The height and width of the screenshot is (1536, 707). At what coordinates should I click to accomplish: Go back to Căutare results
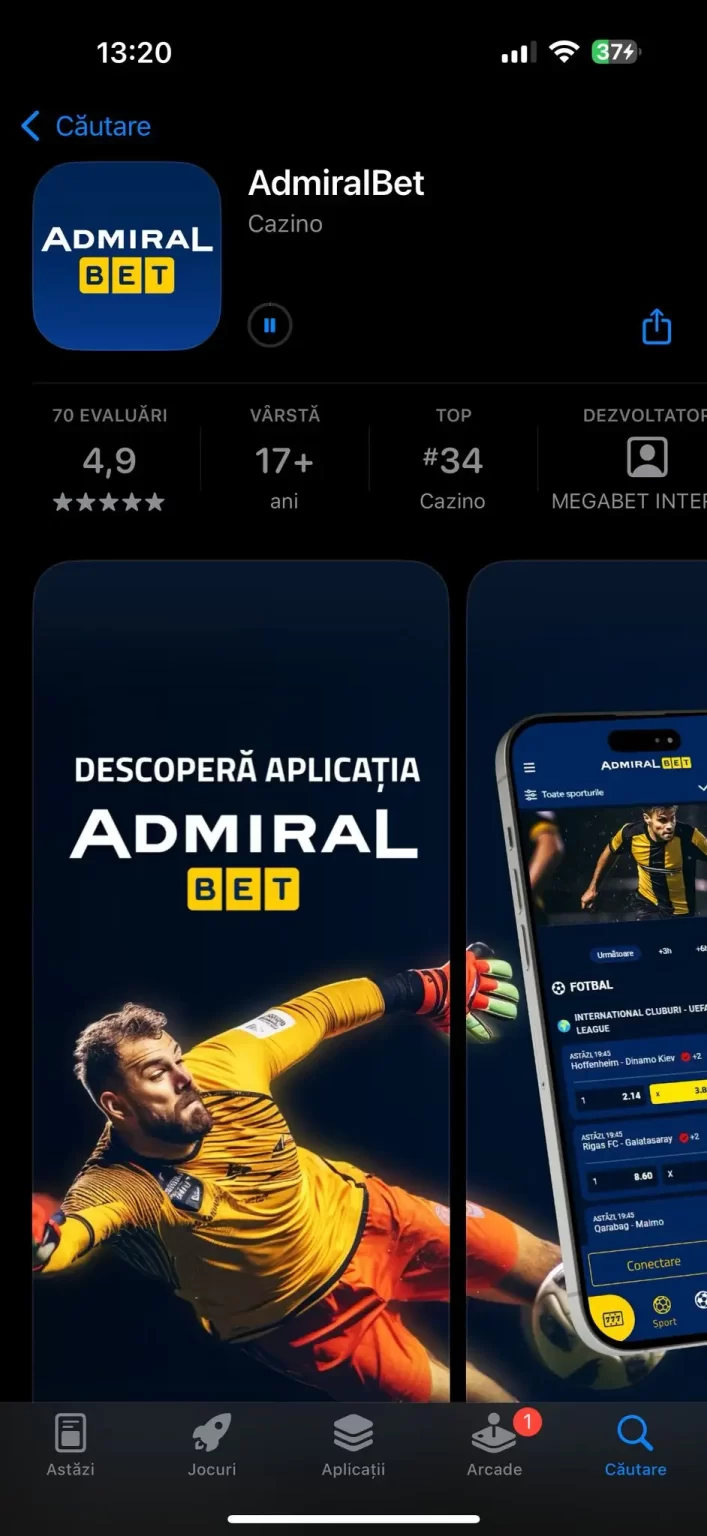pos(85,126)
